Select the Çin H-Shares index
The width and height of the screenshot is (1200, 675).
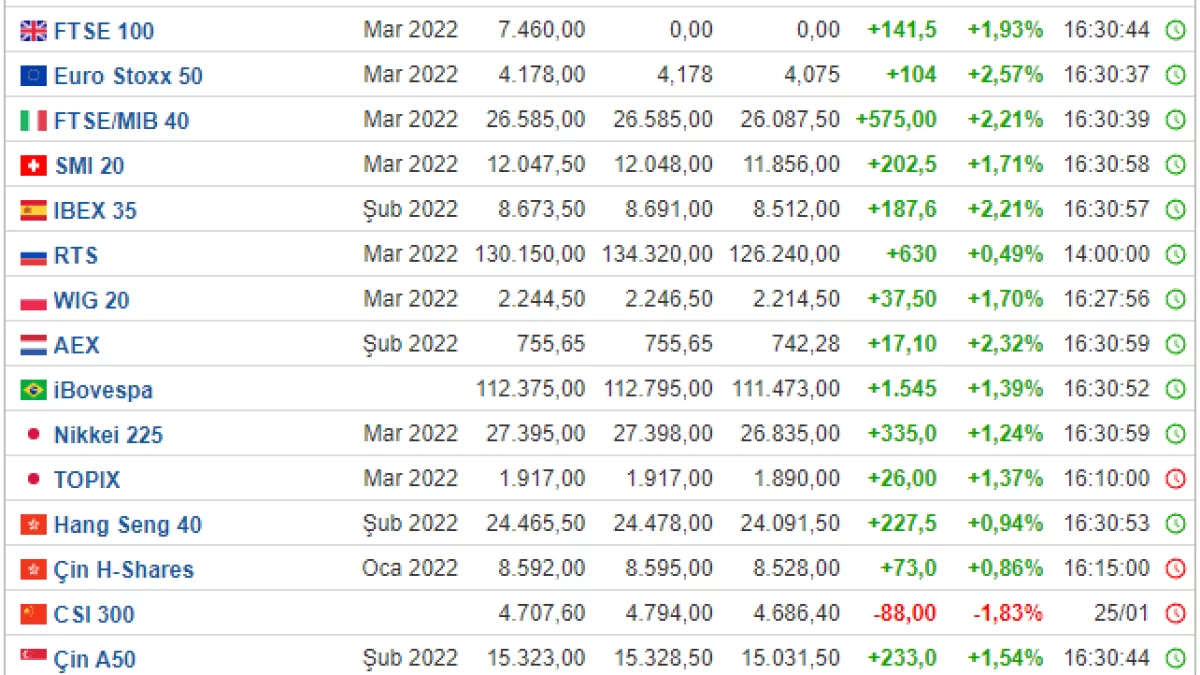click(x=123, y=570)
